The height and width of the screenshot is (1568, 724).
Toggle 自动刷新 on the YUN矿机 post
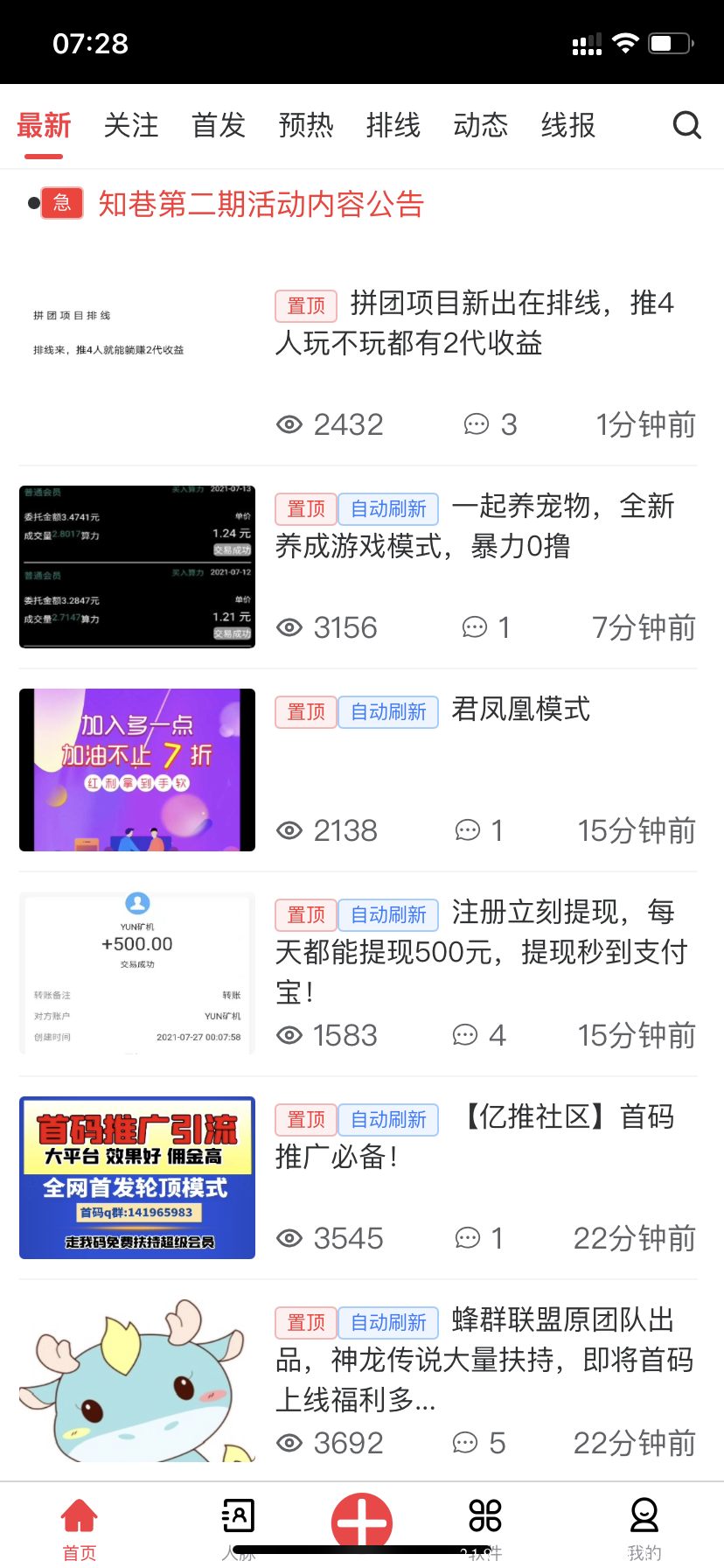coord(388,914)
